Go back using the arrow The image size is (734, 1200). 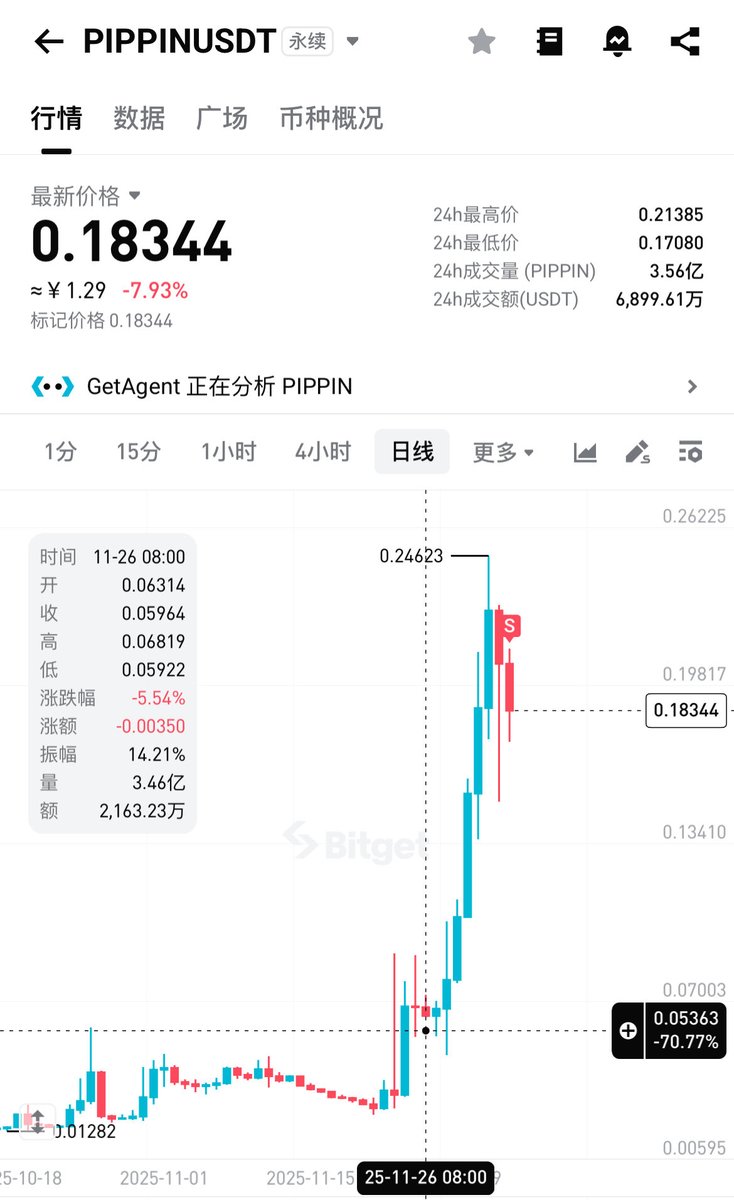tap(48, 41)
